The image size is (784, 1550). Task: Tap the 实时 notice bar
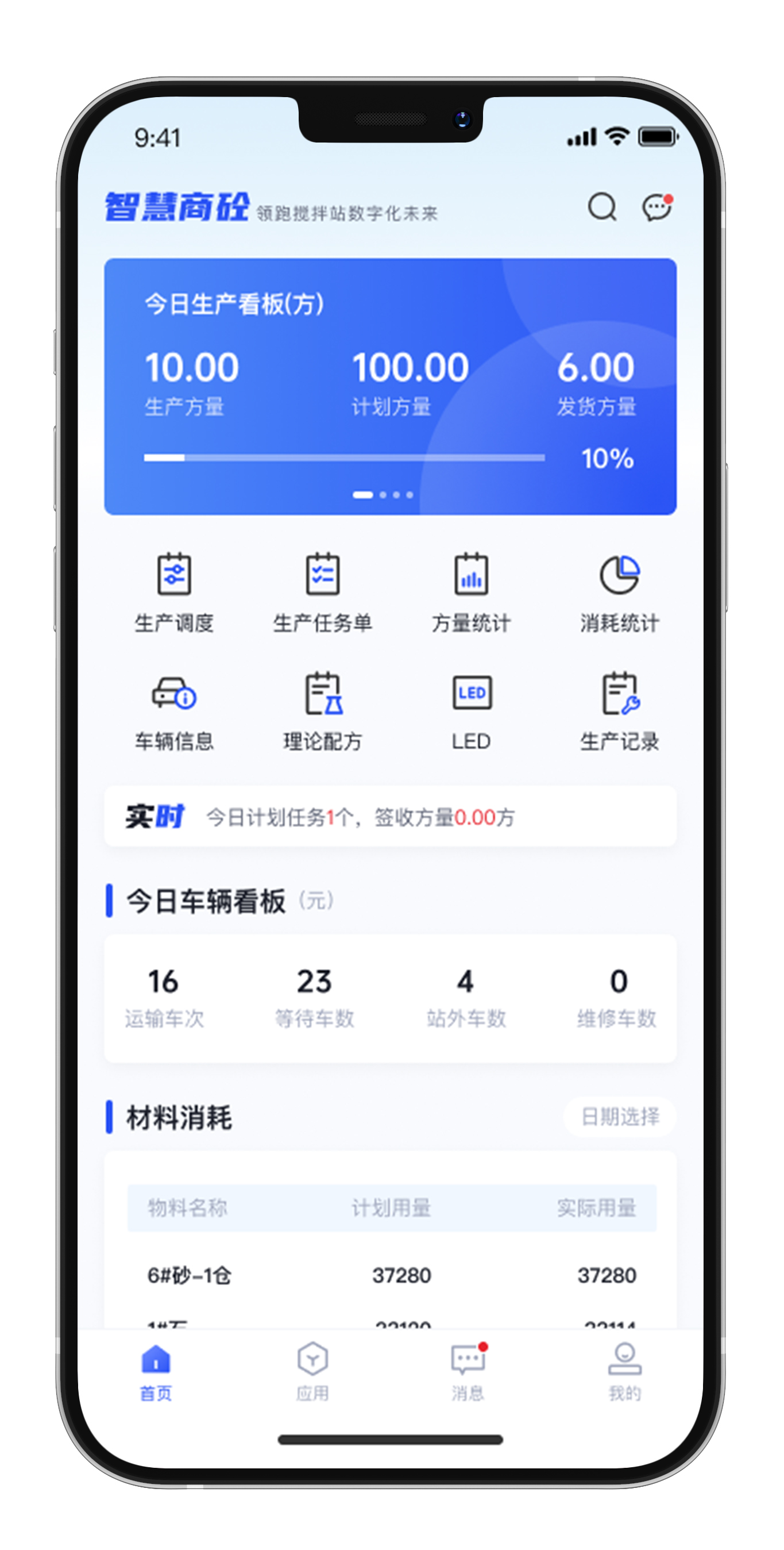click(390, 817)
